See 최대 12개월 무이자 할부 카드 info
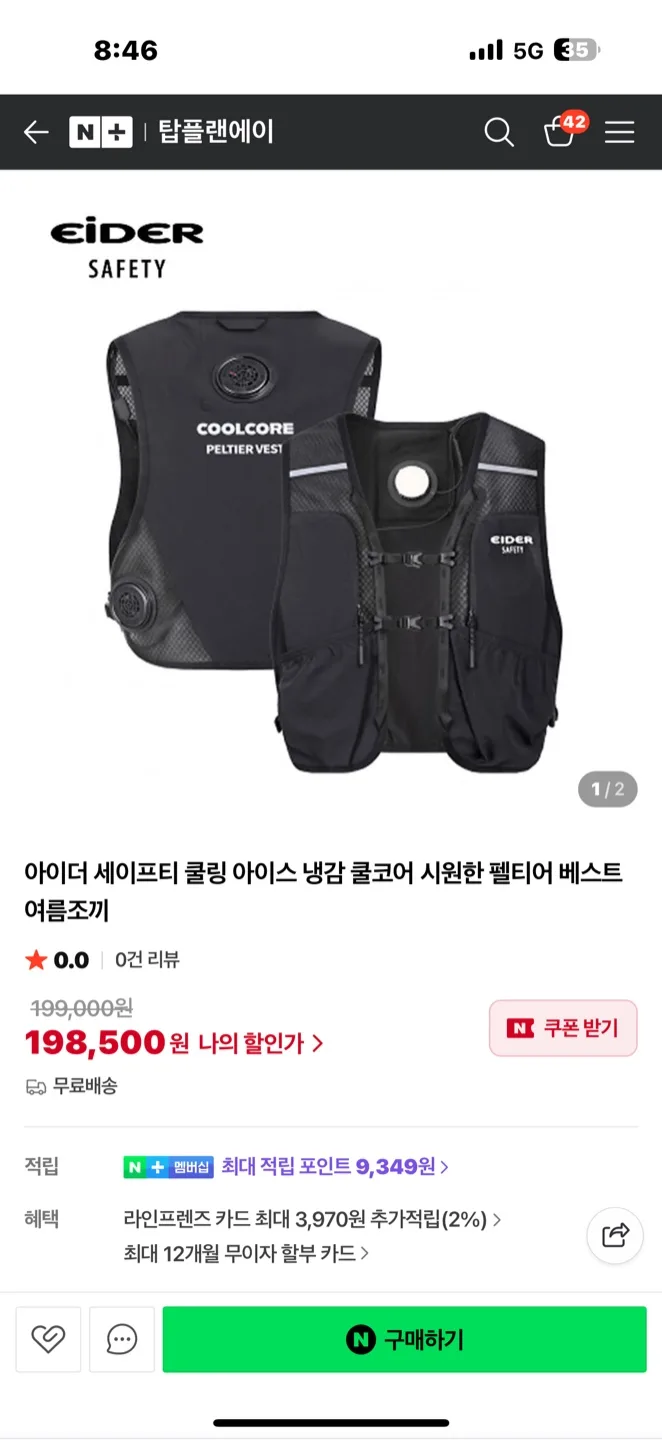Image resolution: width=662 pixels, height=1440 pixels. click(x=246, y=1253)
